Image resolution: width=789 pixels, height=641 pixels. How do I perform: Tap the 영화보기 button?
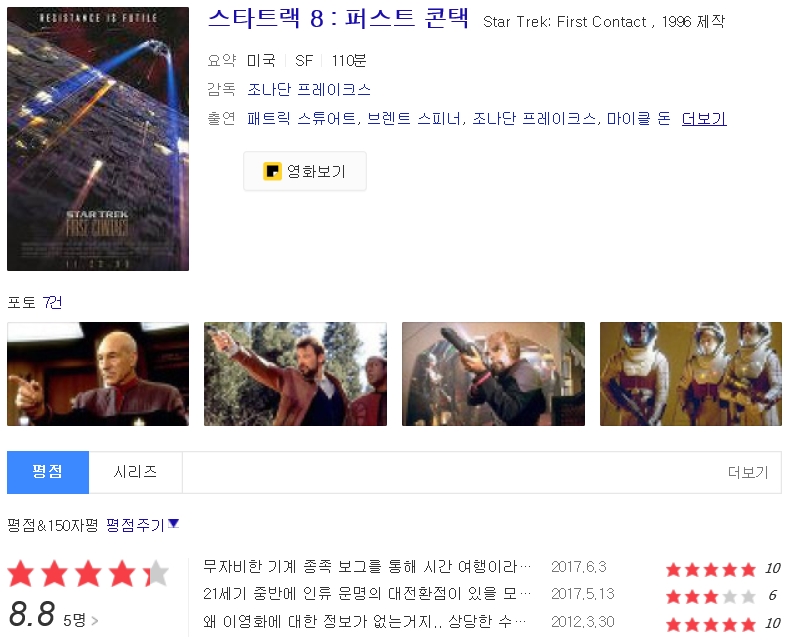pos(305,171)
